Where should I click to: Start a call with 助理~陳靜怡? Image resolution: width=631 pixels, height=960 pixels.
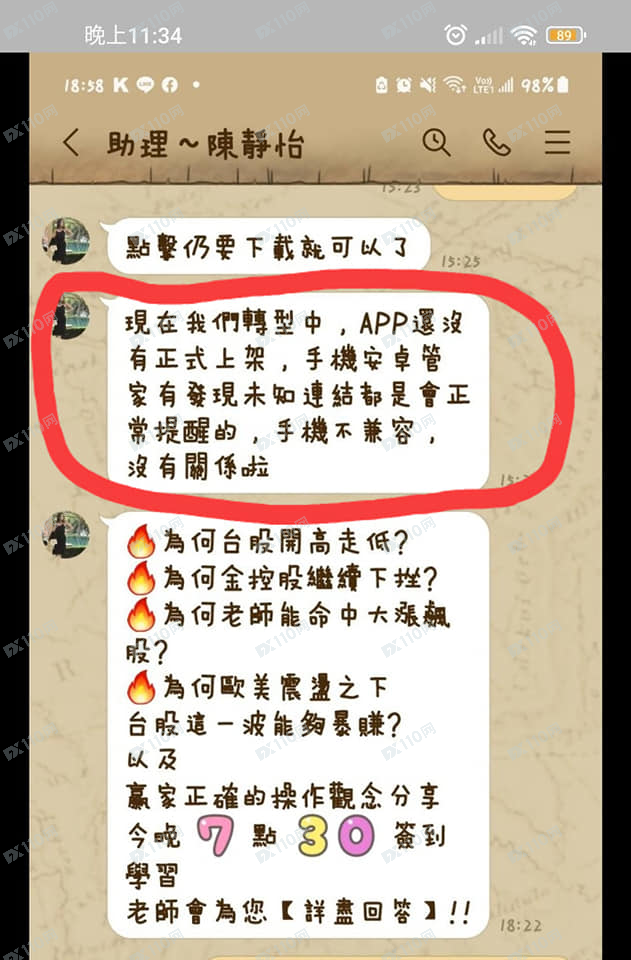(496, 143)
